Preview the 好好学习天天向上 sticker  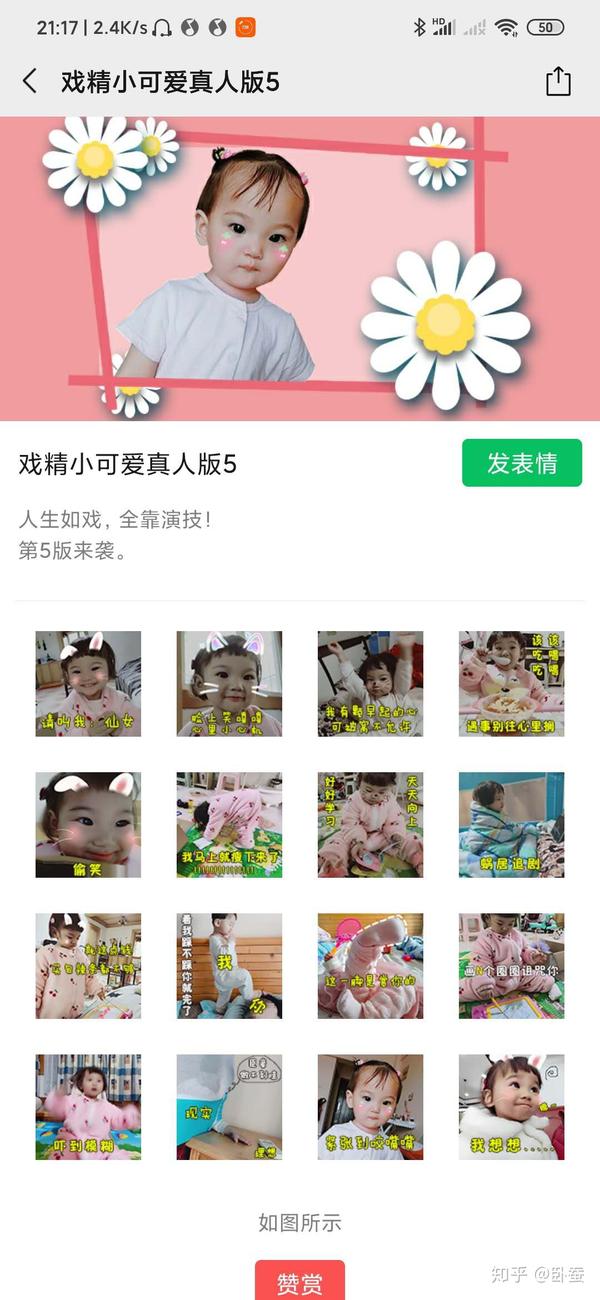pos(370,825)
